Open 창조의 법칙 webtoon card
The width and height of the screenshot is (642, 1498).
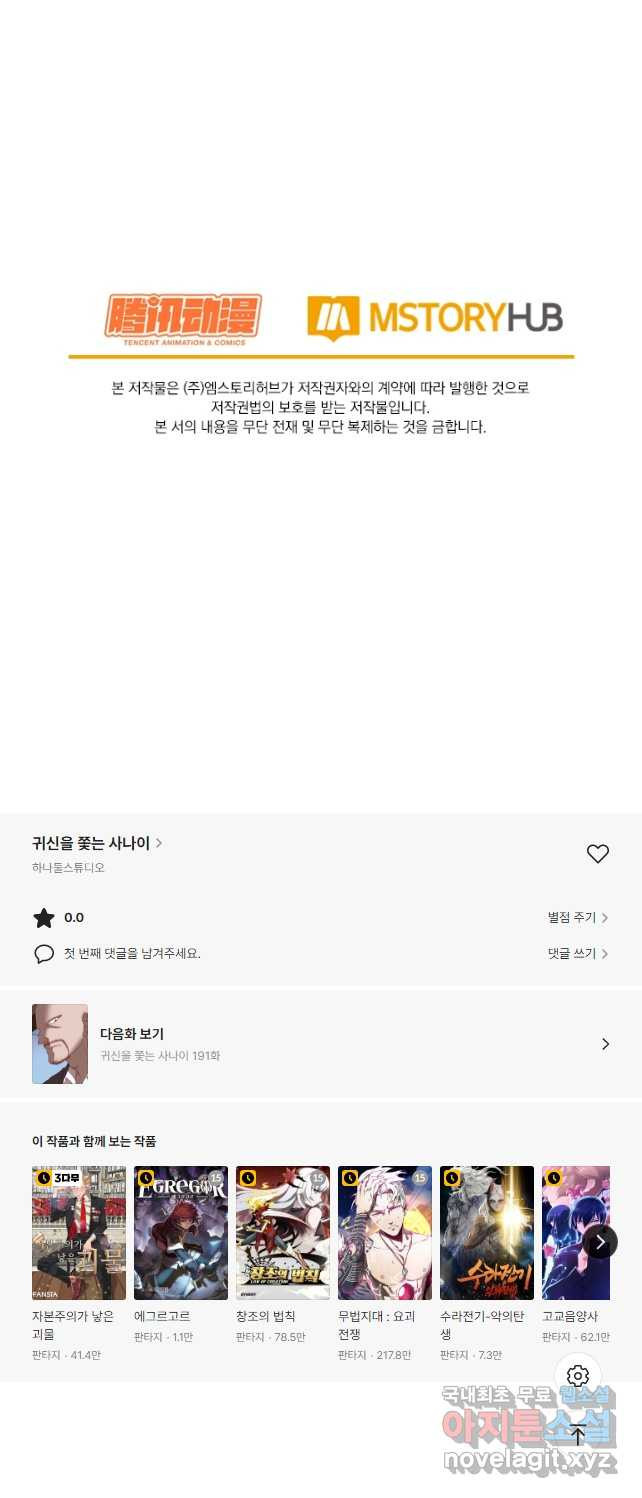(283, 1233)
